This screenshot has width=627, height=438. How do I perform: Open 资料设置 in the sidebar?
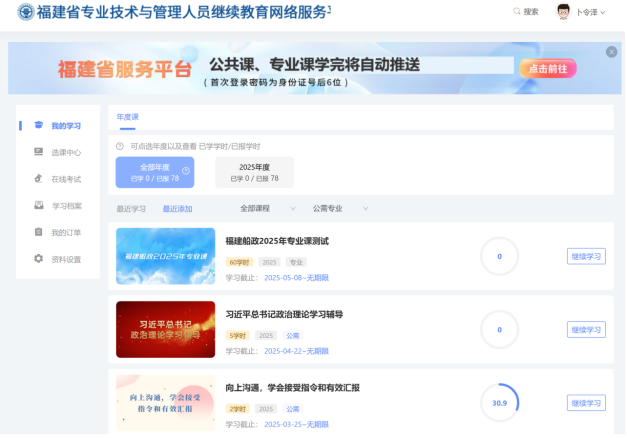66,259
